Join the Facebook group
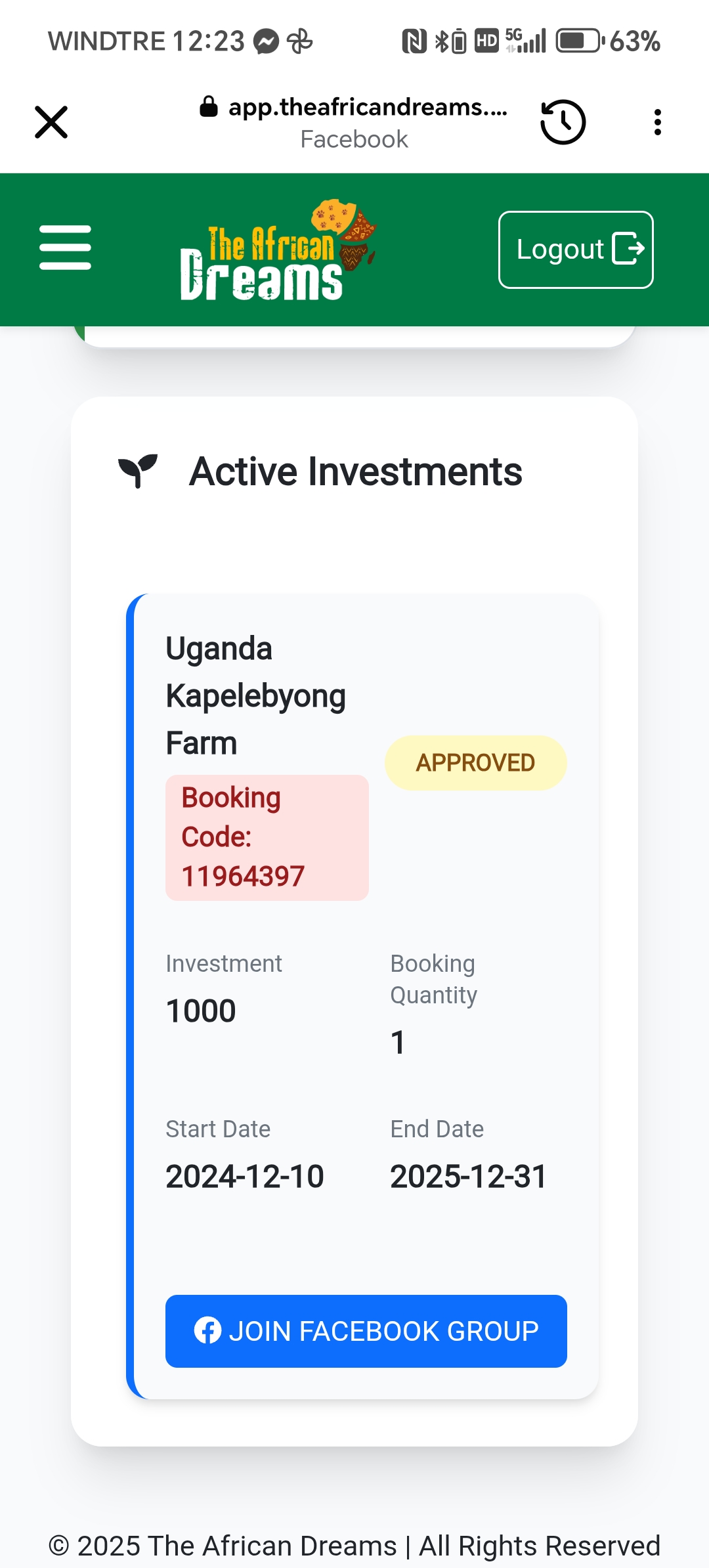Viewport: 709px width, 1568px height. click(366, 1331)
